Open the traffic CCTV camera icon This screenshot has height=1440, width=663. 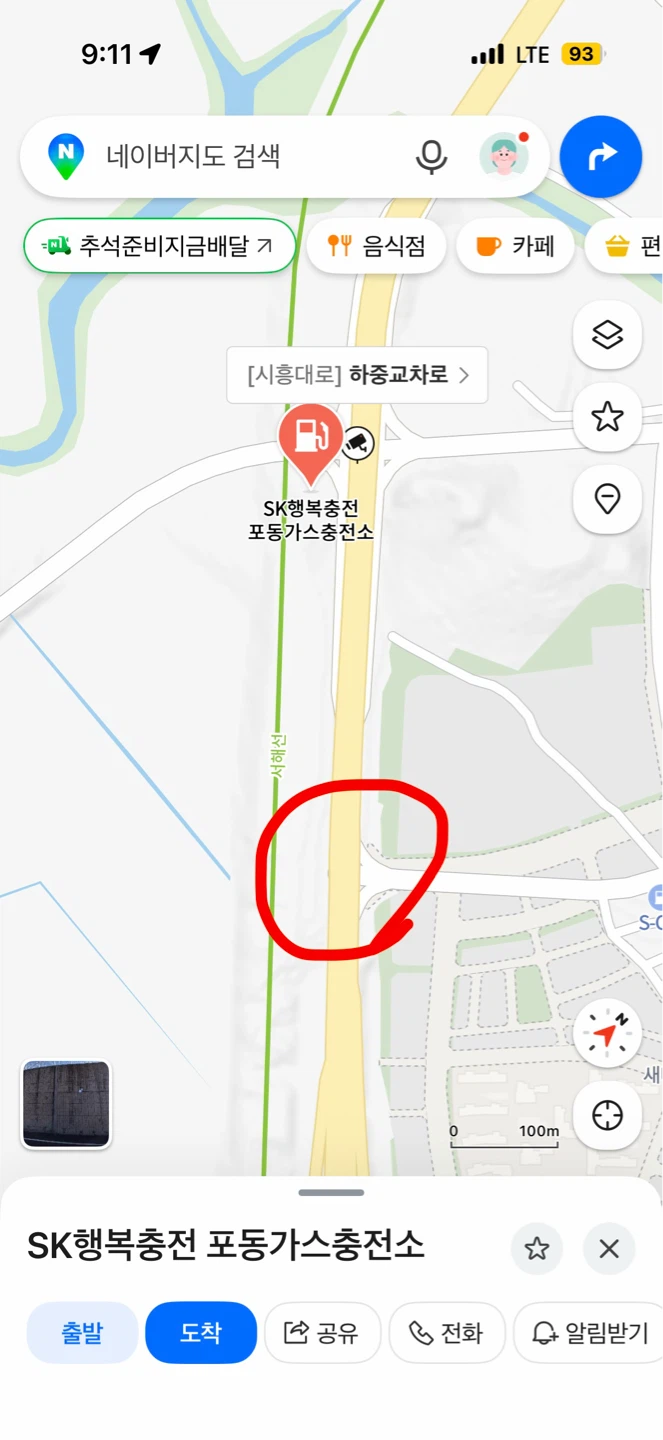tap(358, 442)
